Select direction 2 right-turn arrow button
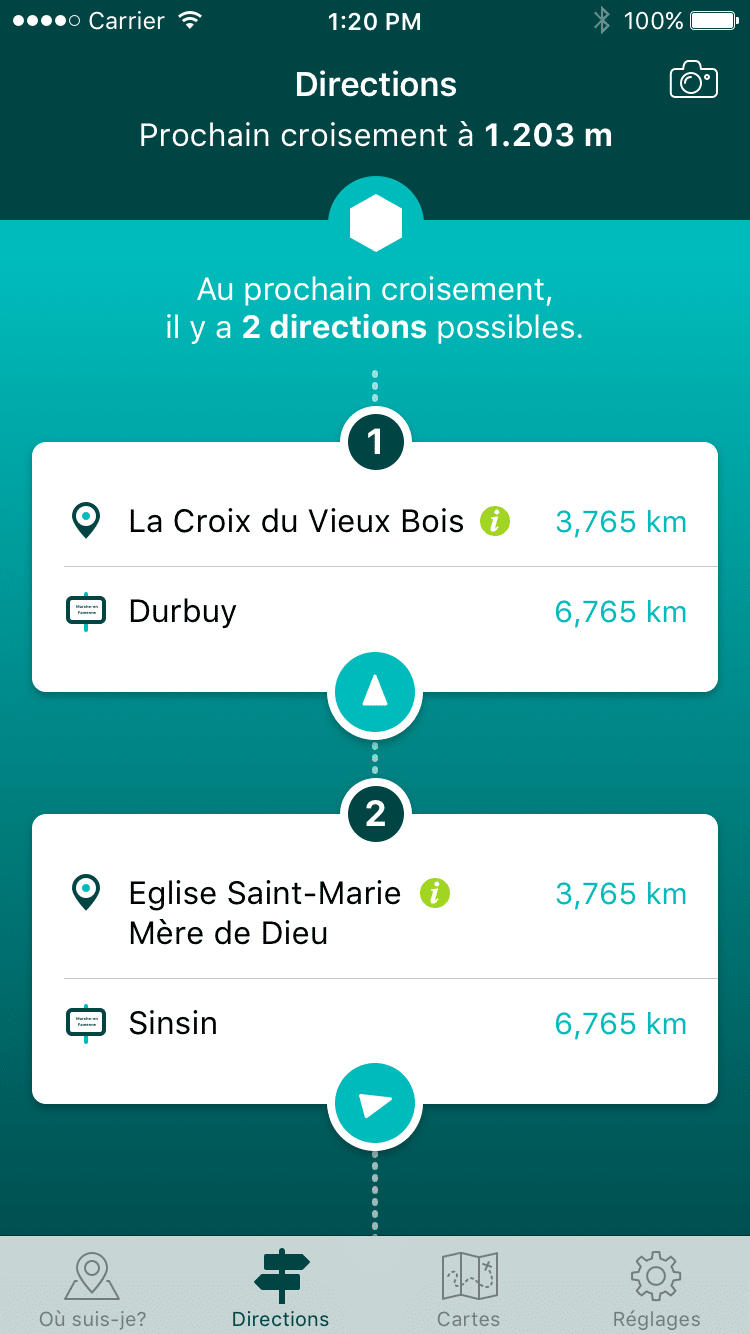This screenshot has height=1334, width=750. (375, 1104)
